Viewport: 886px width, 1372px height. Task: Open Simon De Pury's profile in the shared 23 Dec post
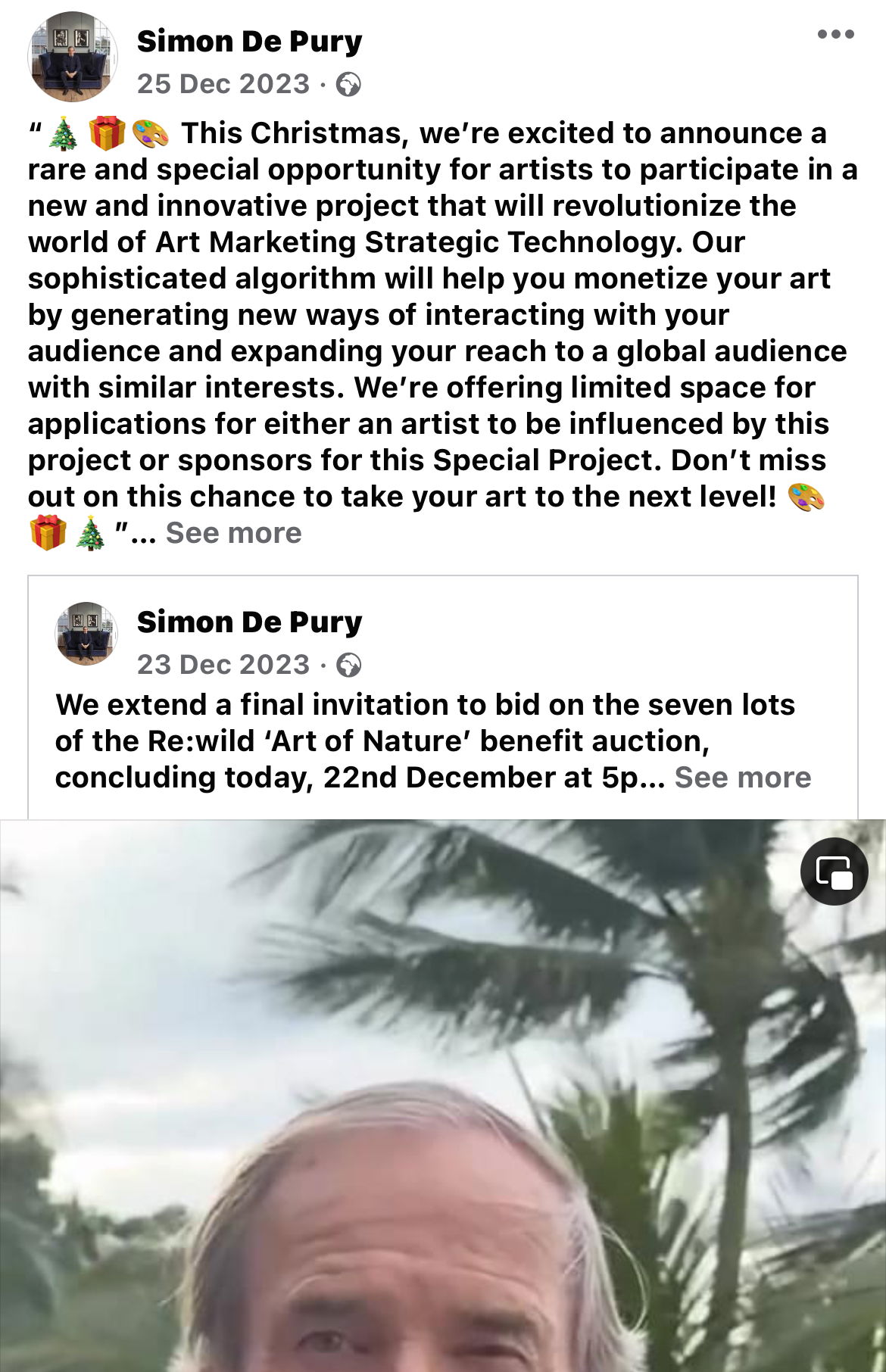249,622
